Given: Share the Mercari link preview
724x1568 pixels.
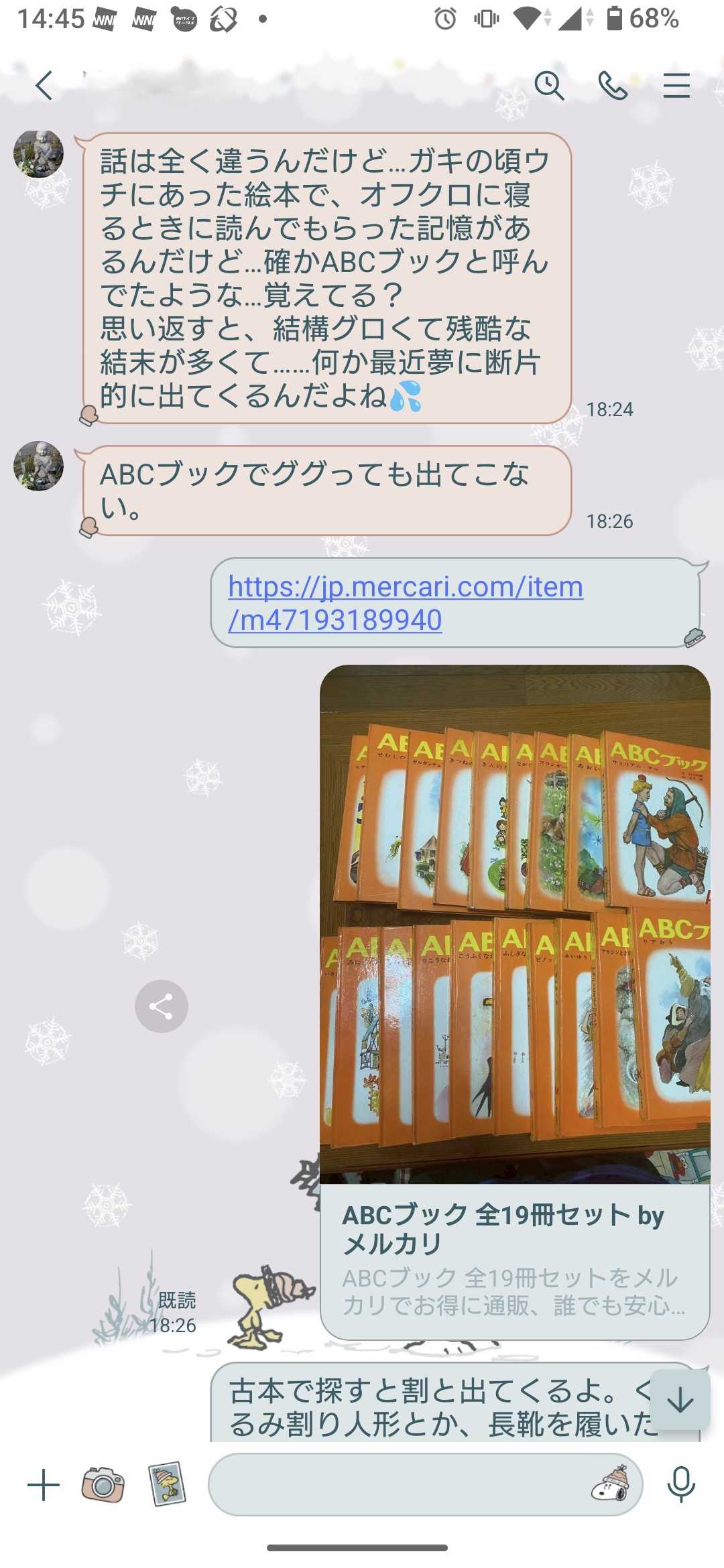Looking at the screenshot, I should 162,1006.
